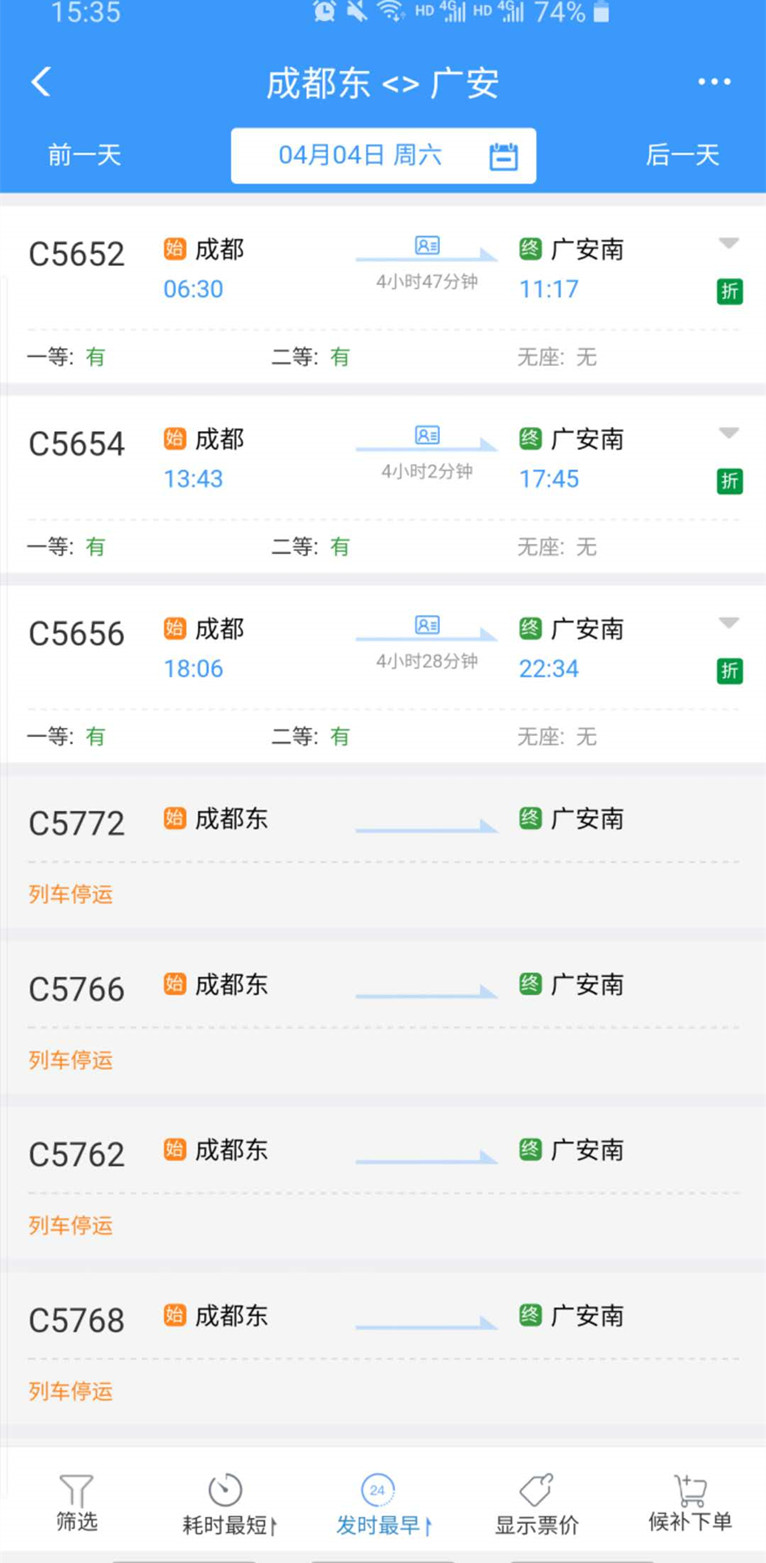Go to the next day (后一天)
Image resolution: width=766 pixels, height=1563 pixels.
tap(682, 155)
